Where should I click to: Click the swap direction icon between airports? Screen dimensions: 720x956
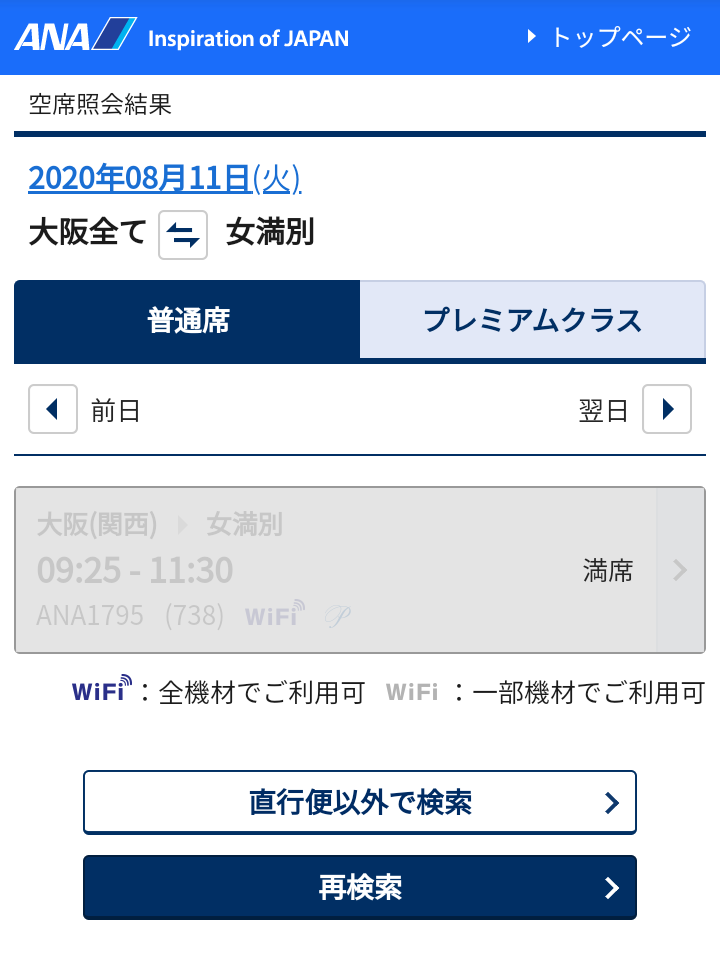[x=182, y=234]
